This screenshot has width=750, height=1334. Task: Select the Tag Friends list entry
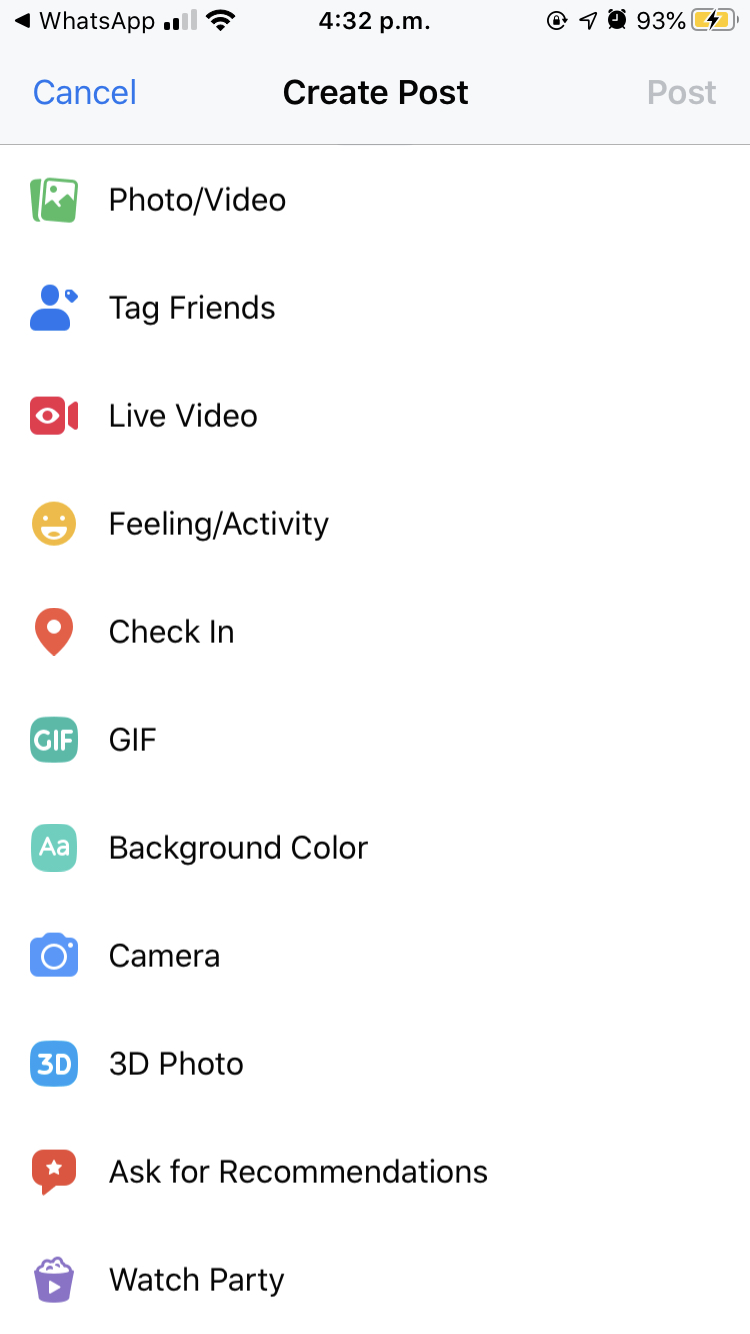point(192,307)
